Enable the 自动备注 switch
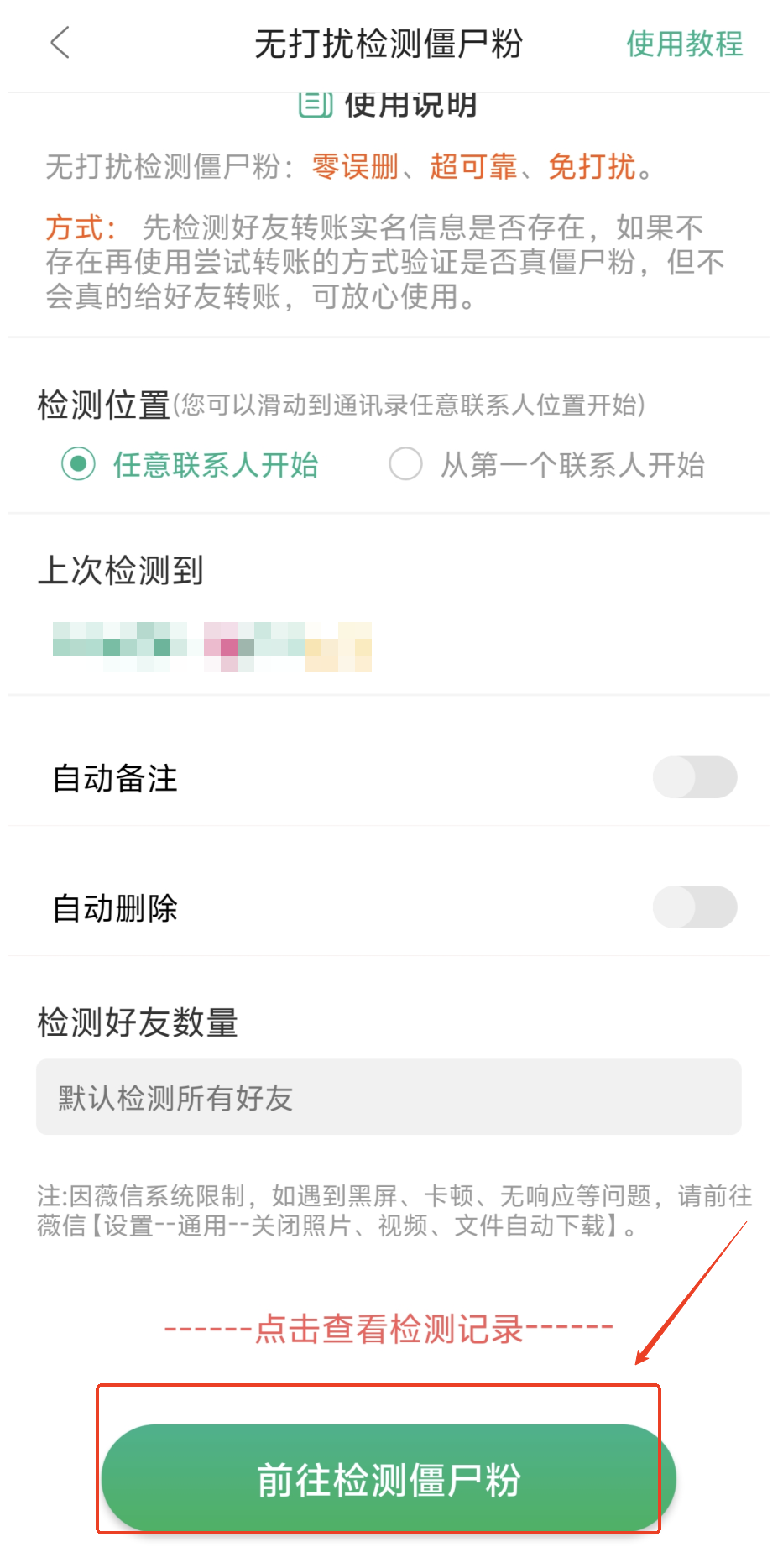The width and height of the screenshot is (783, 1568). pyautogui.click(x=694, y=777)
